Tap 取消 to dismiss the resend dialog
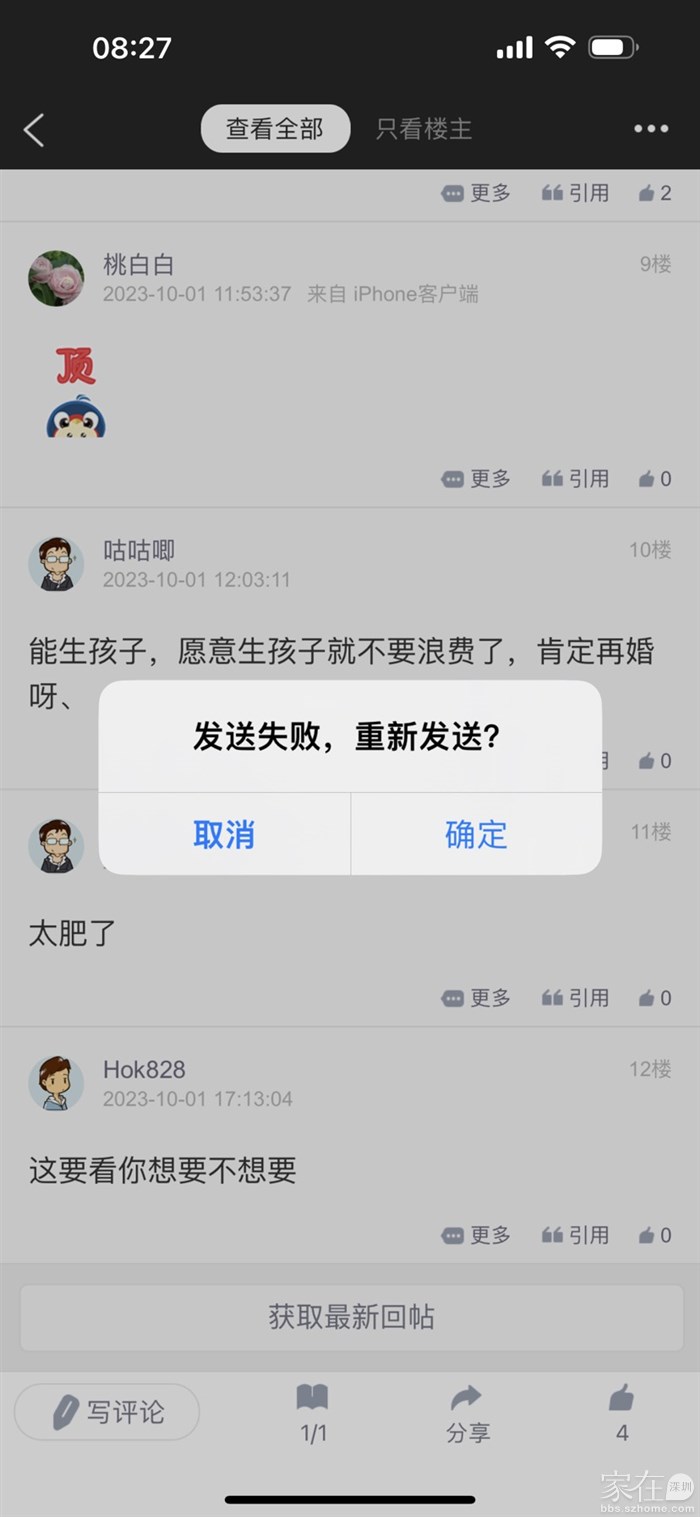This screenshot has width=700, height=1517. coord(224,834)
